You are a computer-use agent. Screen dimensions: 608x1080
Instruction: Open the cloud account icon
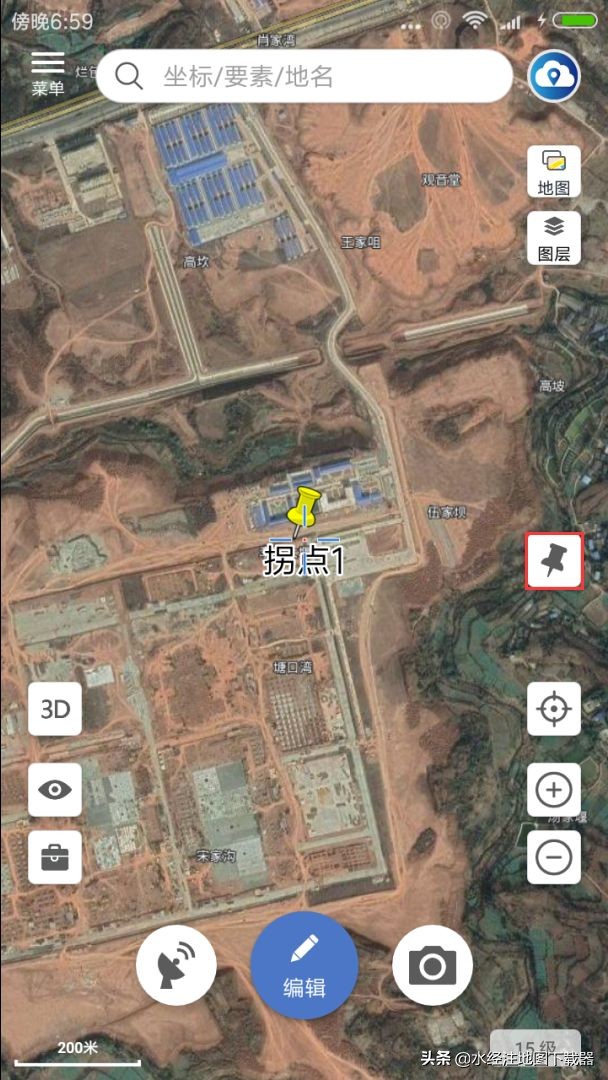(554, 76)
